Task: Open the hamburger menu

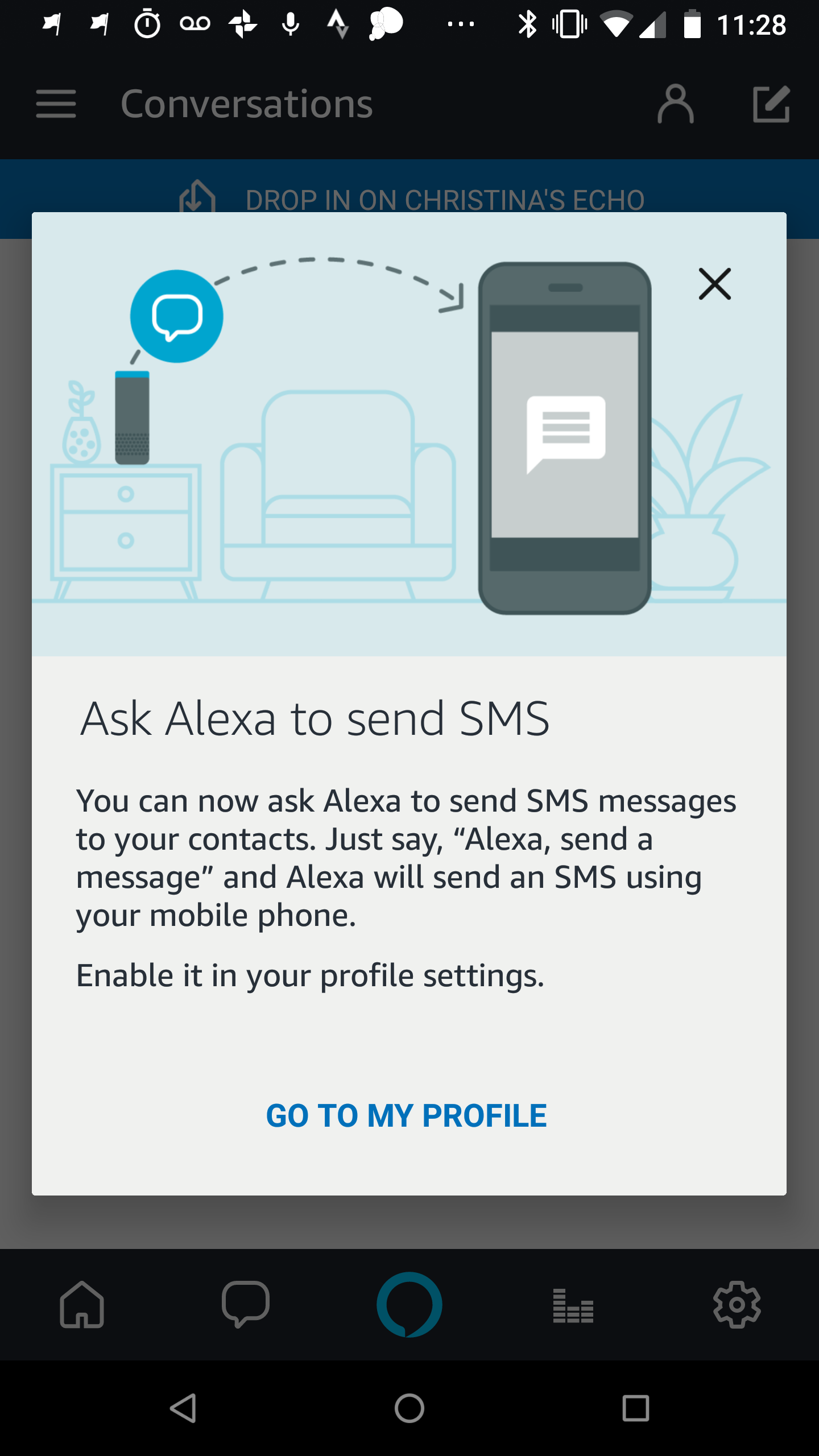Action: [x=56, y=104]
